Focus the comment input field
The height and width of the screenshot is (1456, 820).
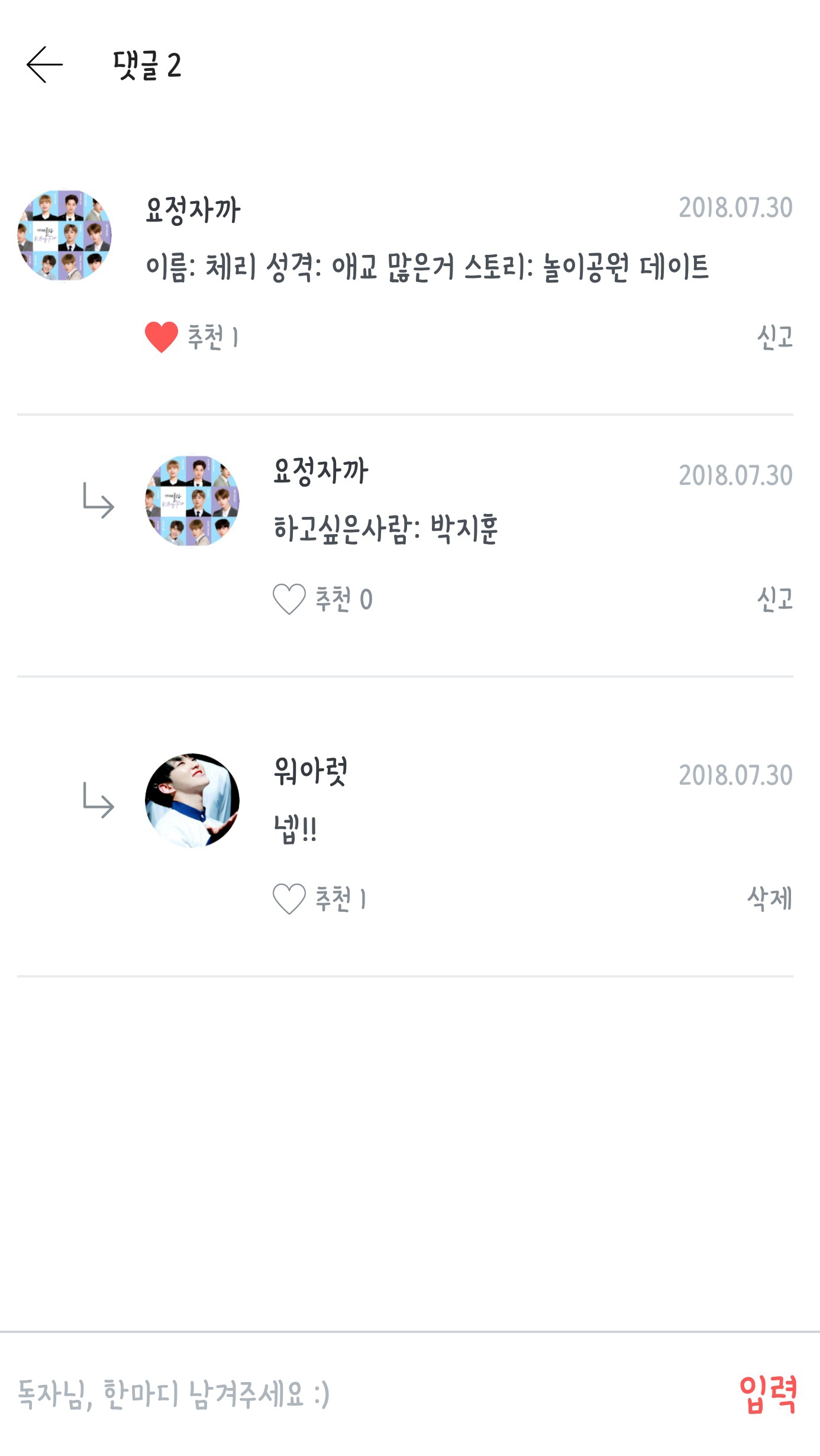355,1394
